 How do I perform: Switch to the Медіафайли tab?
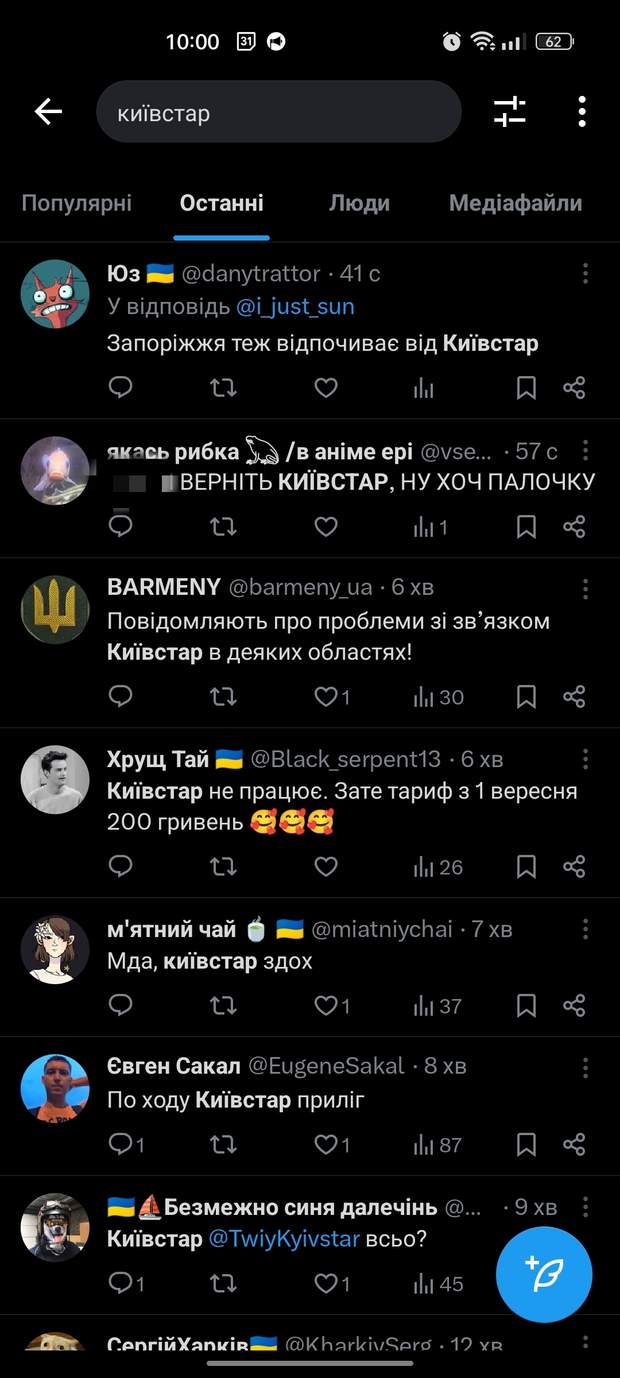(x=515, y=203)
